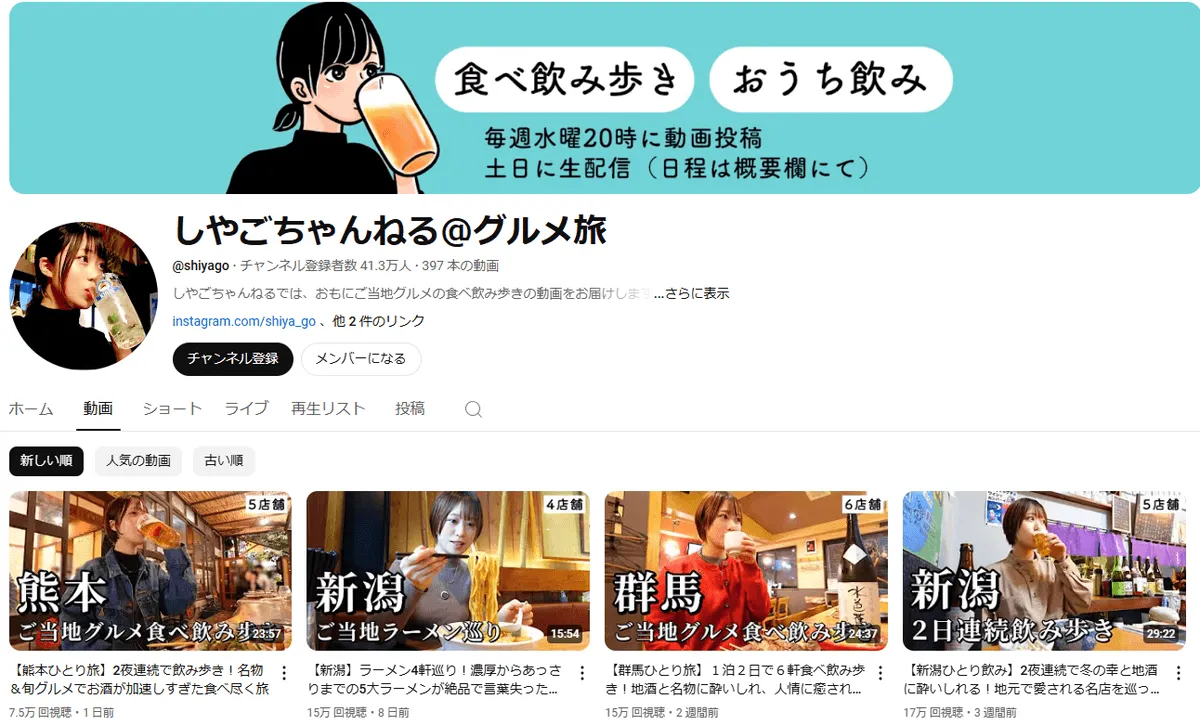Search within the channel using the magnifier icon
The width and height of the screenshot is (1200, 725).
coord(474,409)
